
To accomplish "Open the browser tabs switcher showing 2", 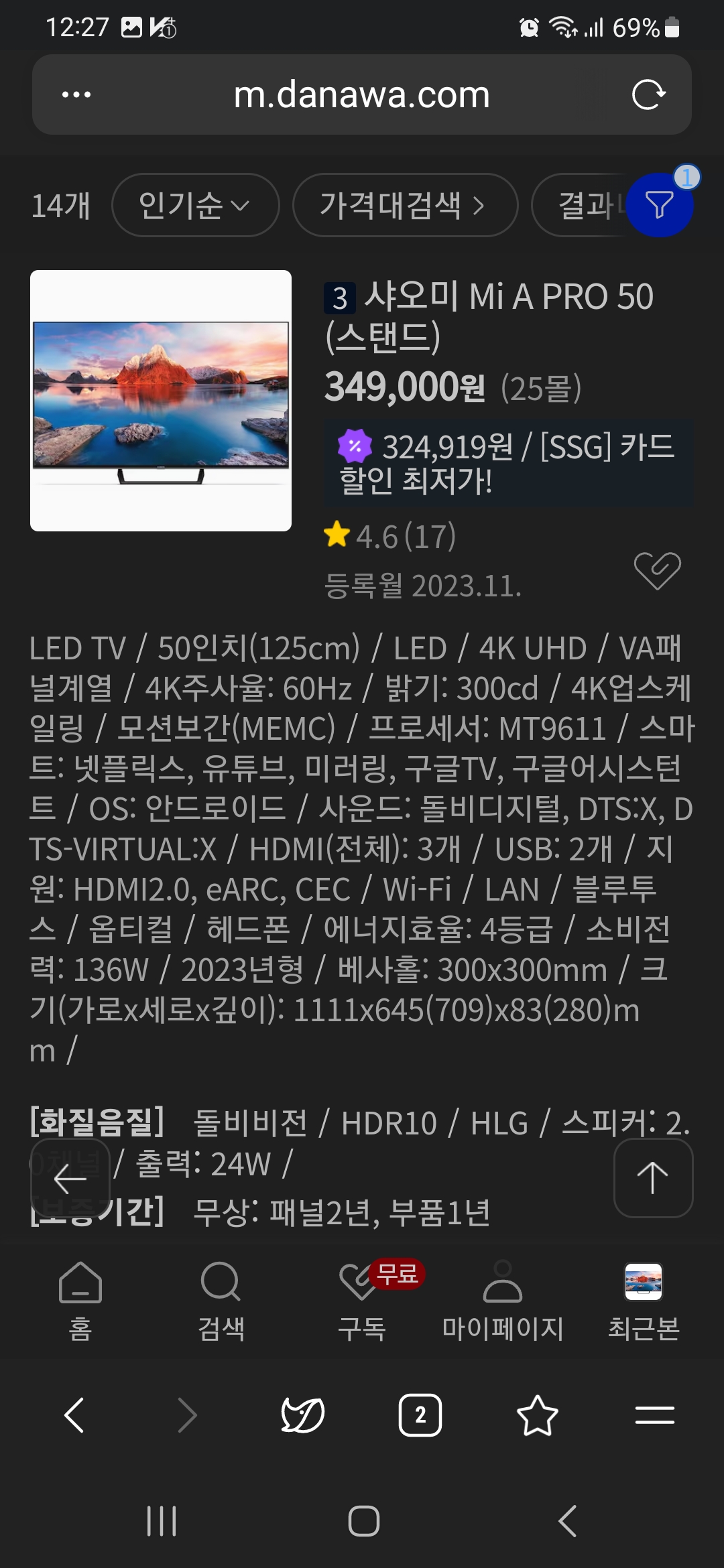I will [x=420, y=1415].
